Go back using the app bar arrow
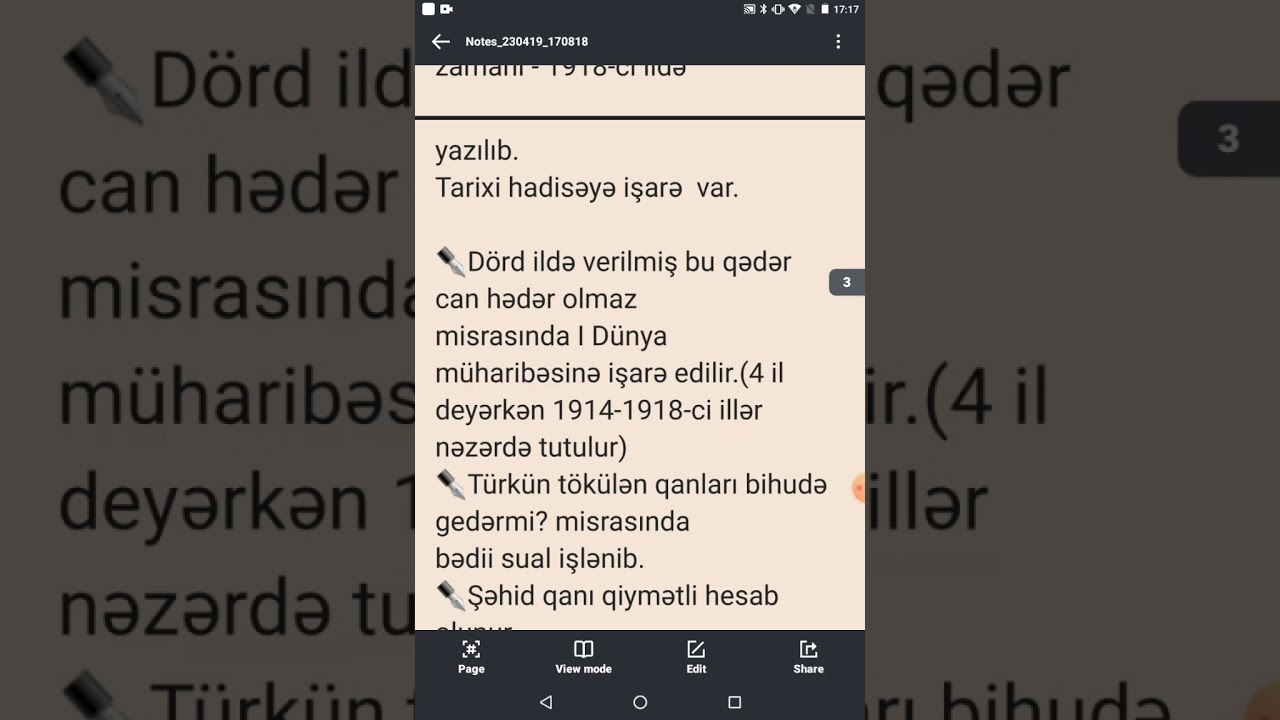Viewport: 1280px width, 720px height. pos(440,41)
